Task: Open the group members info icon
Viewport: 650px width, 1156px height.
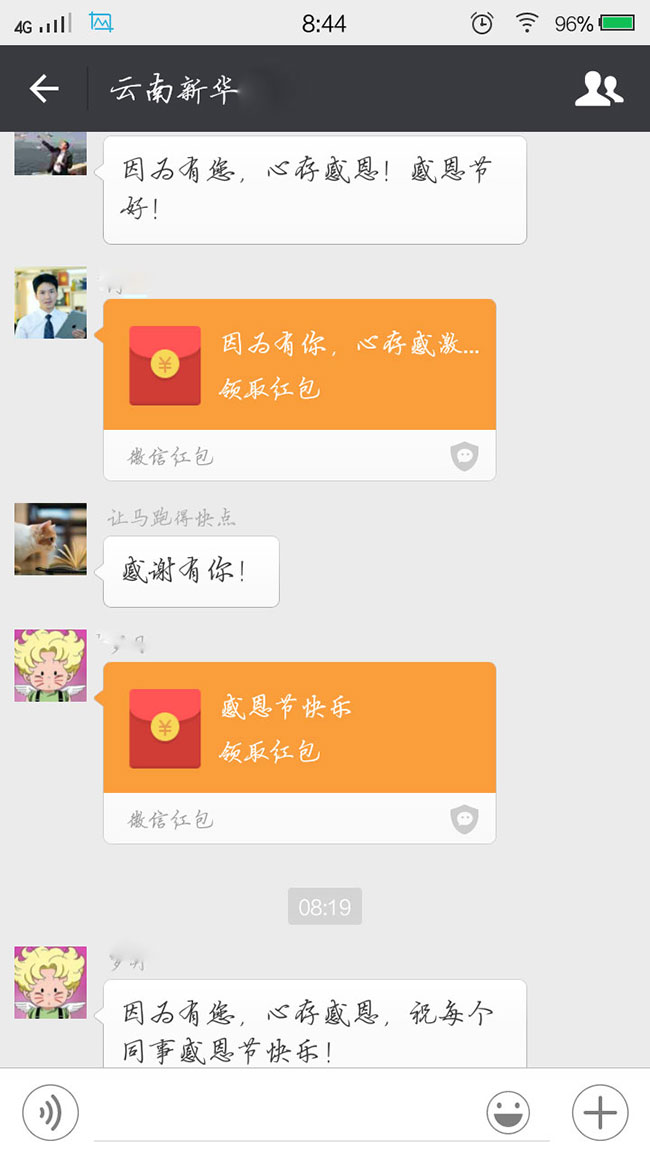Action: [599, 89]
